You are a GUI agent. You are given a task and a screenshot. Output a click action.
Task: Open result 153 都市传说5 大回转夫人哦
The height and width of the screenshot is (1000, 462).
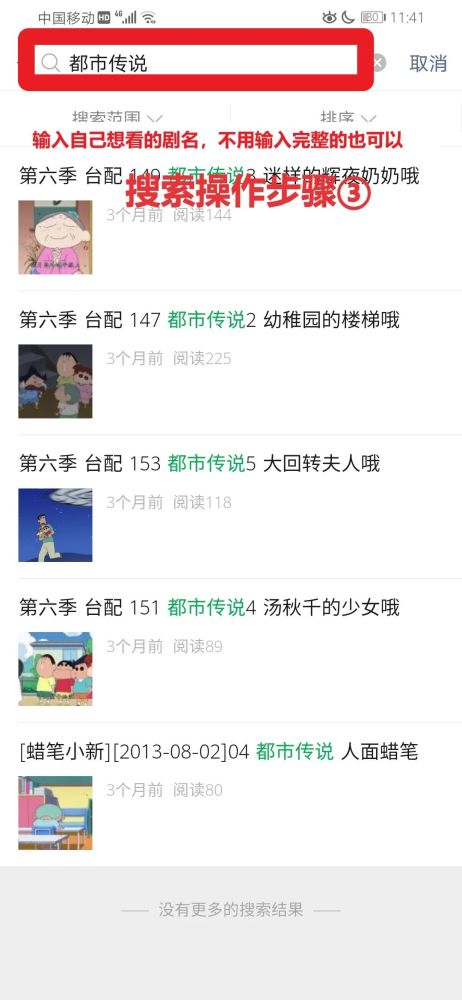[x=231, y=507]
